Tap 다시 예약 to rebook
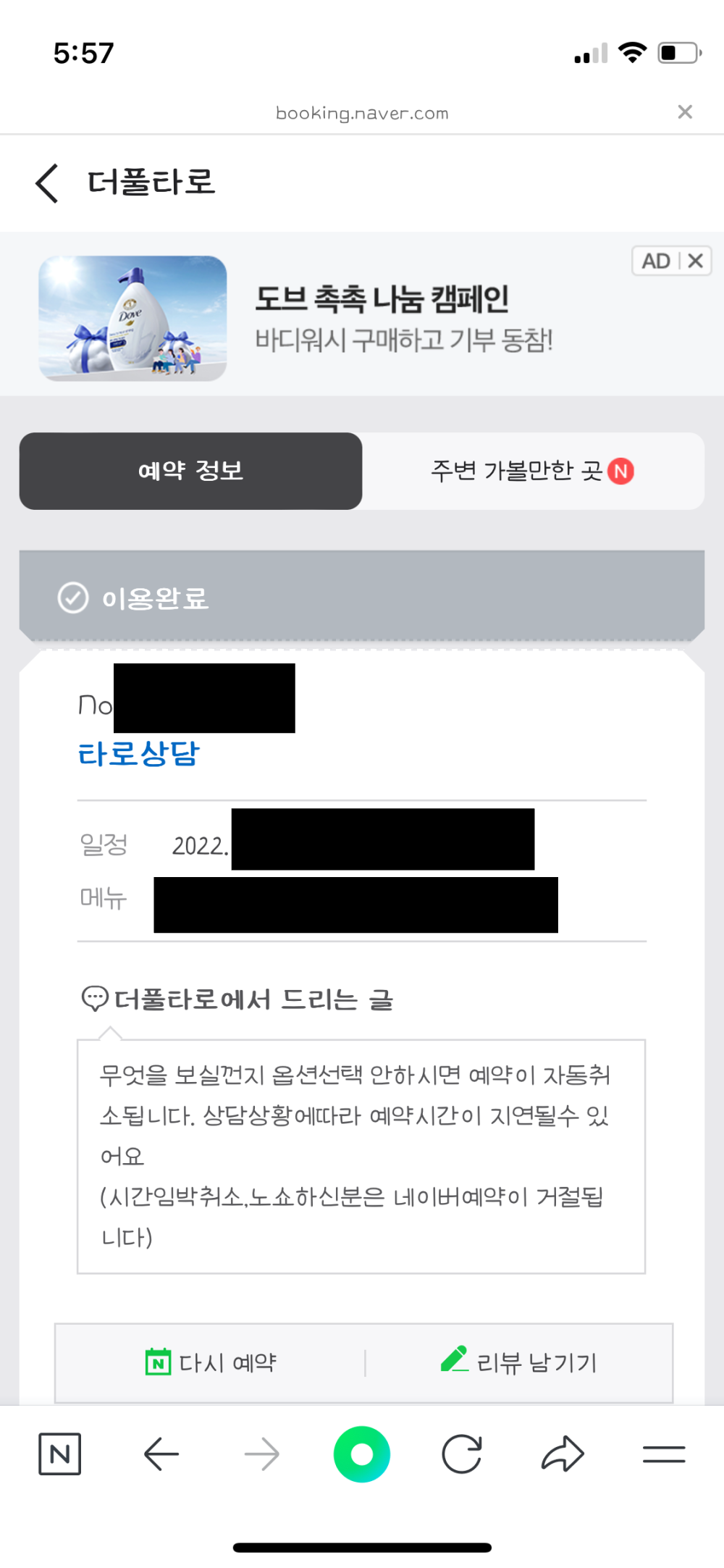This screenshot has height=1568, width=724. coord(211,1362)
